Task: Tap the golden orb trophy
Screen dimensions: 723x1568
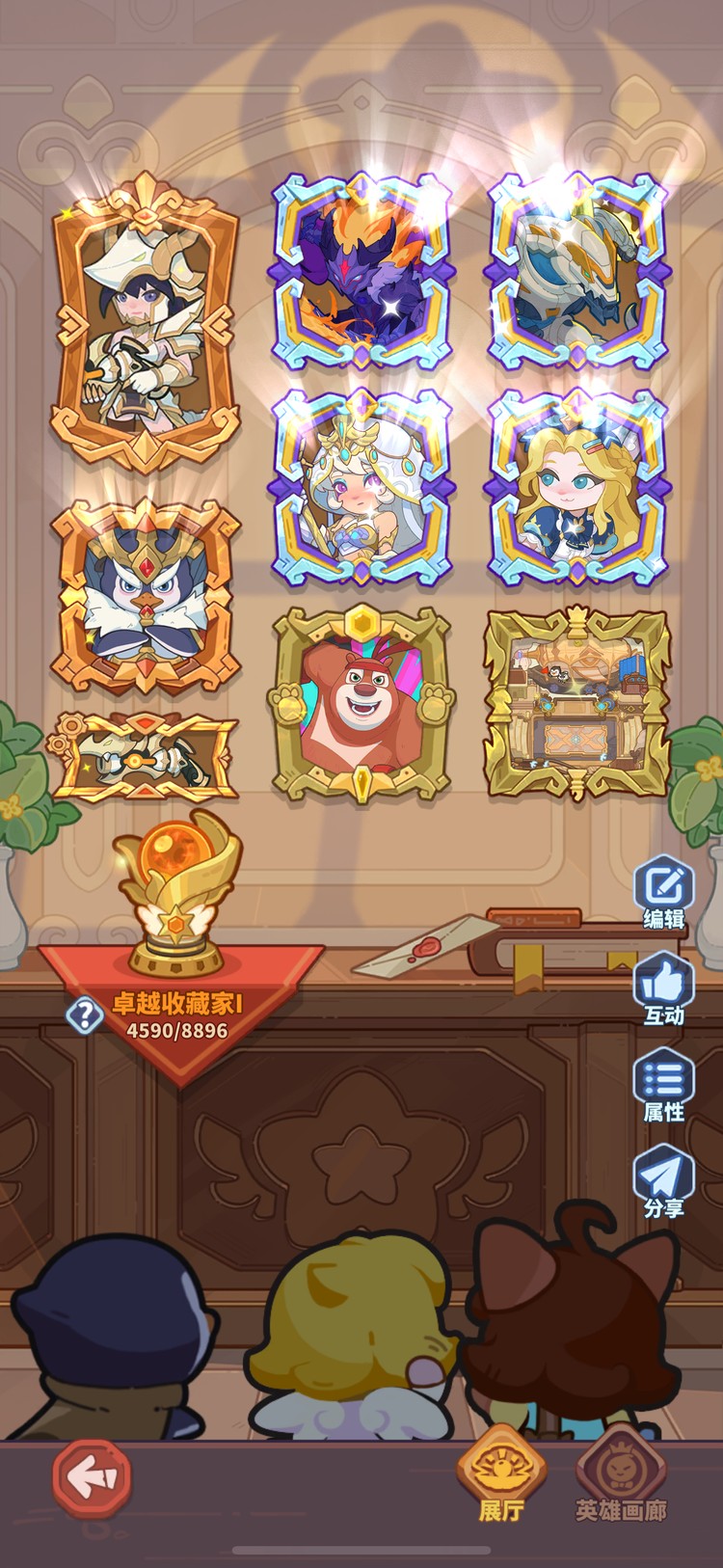Action: 177,892
